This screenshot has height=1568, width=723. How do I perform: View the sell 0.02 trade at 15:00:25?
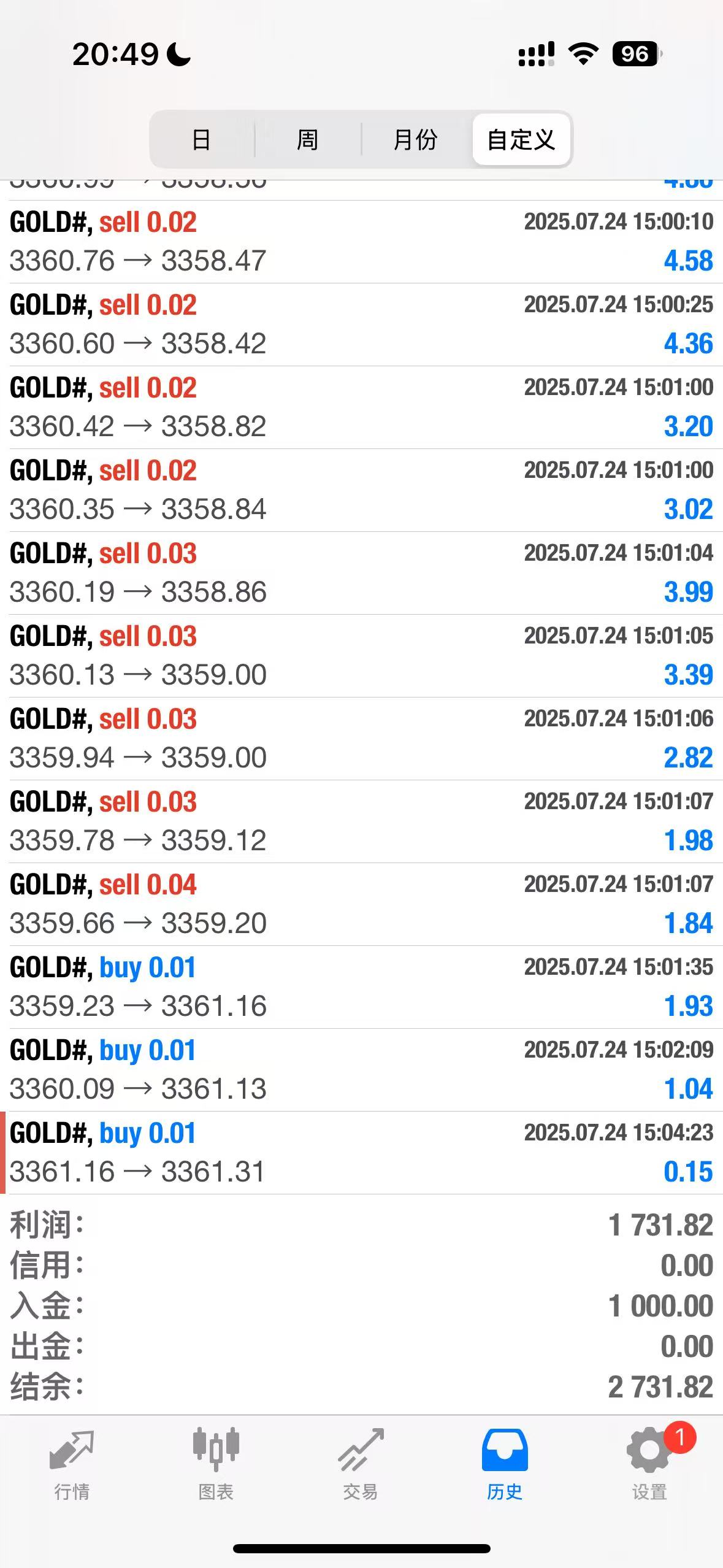[x=361, y=325]
